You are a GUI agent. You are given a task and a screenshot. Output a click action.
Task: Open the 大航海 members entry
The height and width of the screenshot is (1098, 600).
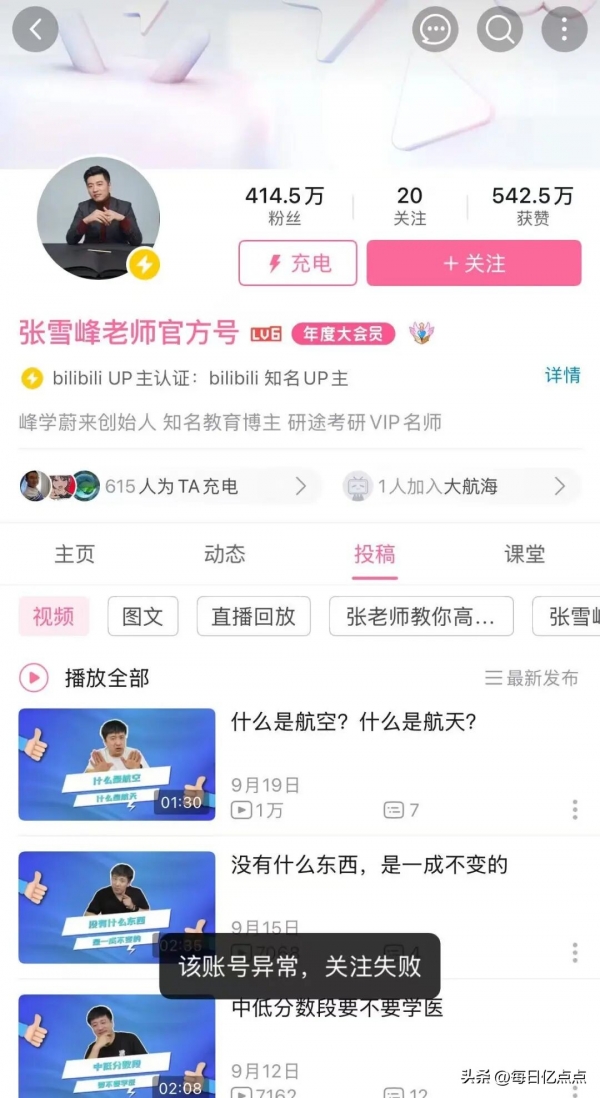[457, 487]
